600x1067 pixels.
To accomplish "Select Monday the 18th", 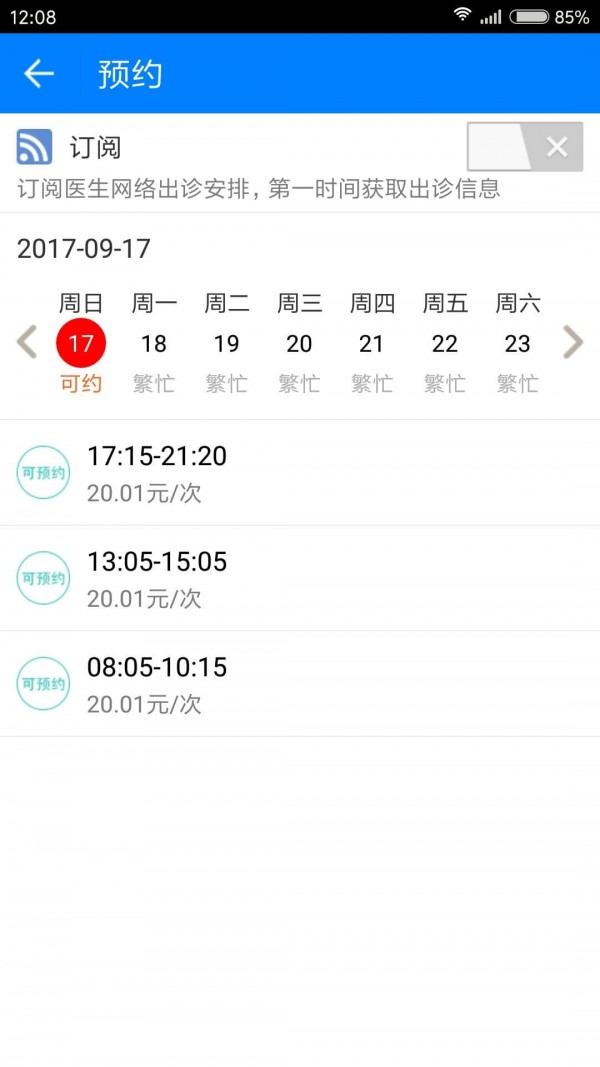I will point(154,344).
